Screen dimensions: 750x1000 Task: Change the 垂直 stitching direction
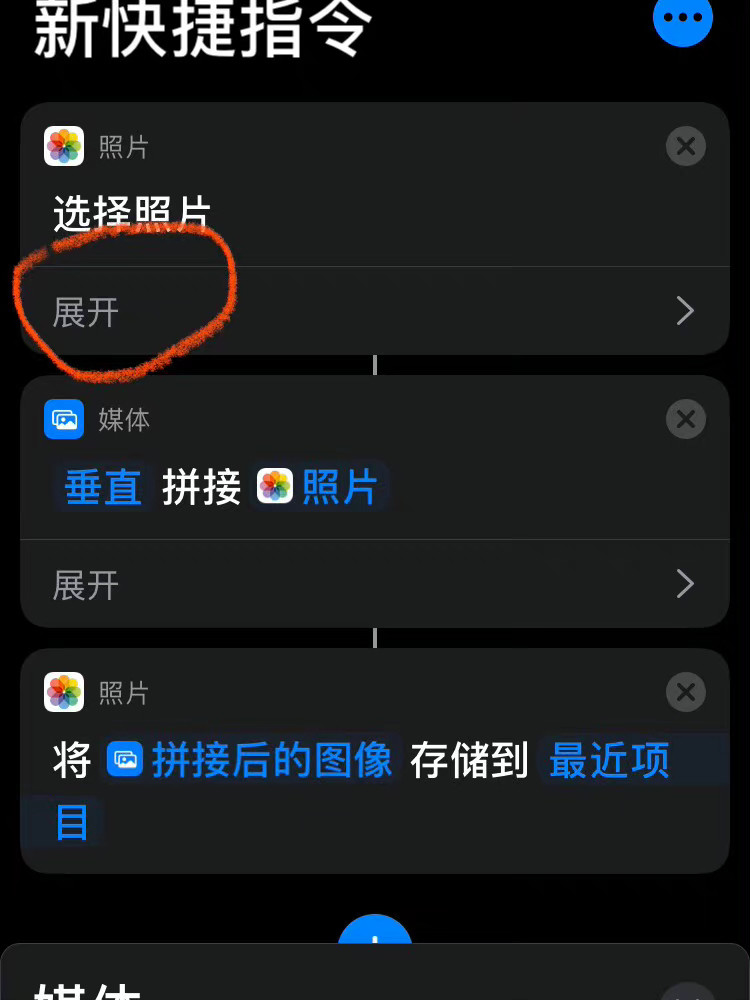coord(103,488)
